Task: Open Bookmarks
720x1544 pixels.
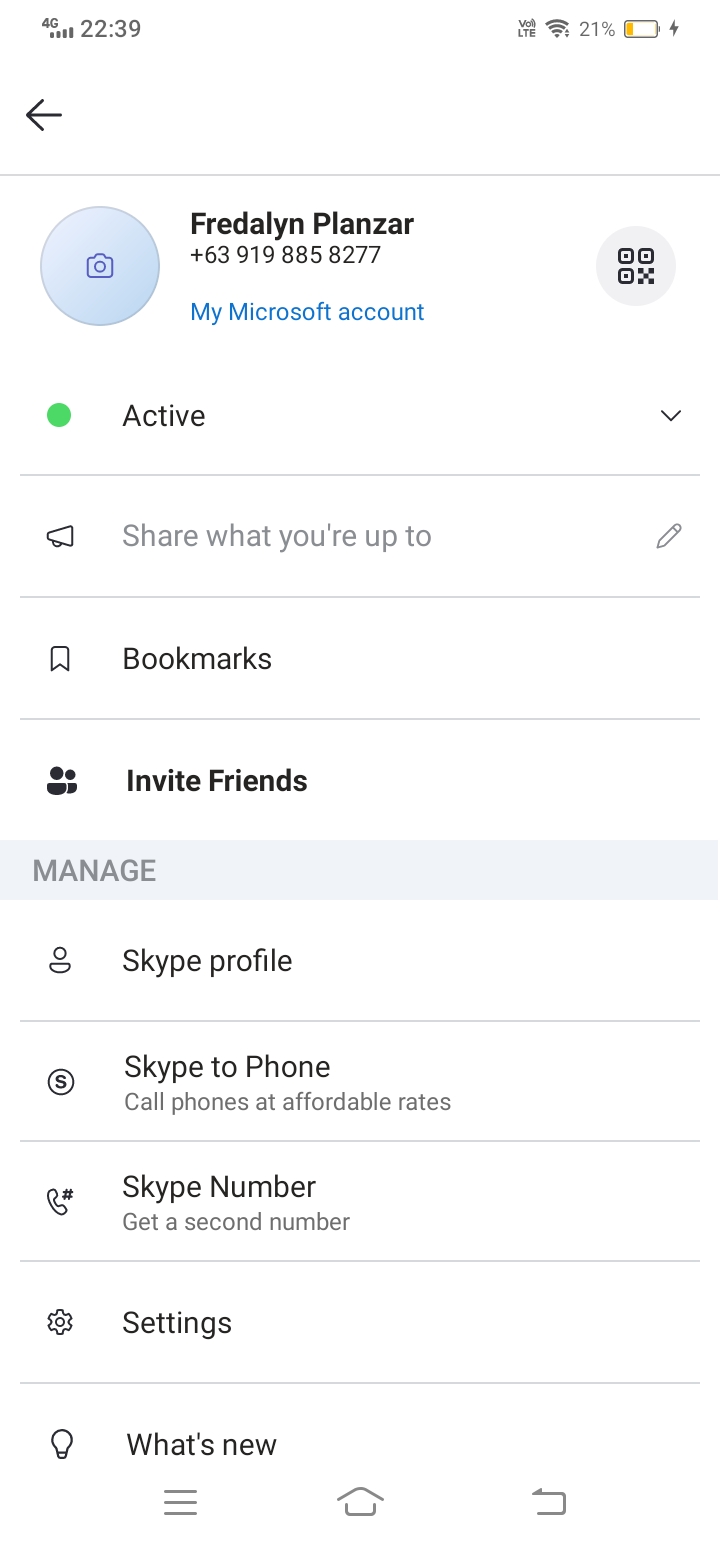Action: point(360,659)
